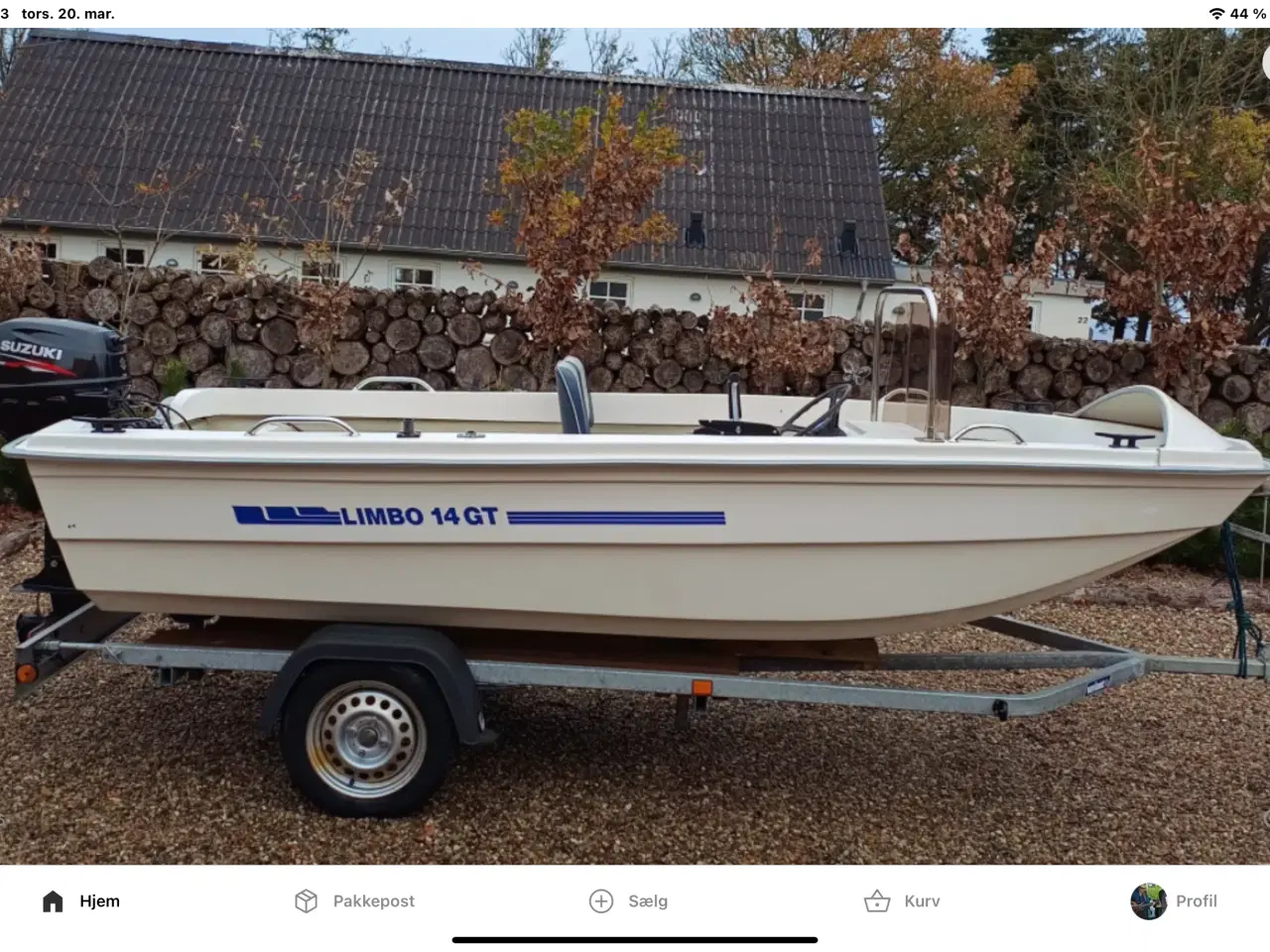Open the boat listing photo
This screenshot has height=952, width=1270.
coord(635,446)
